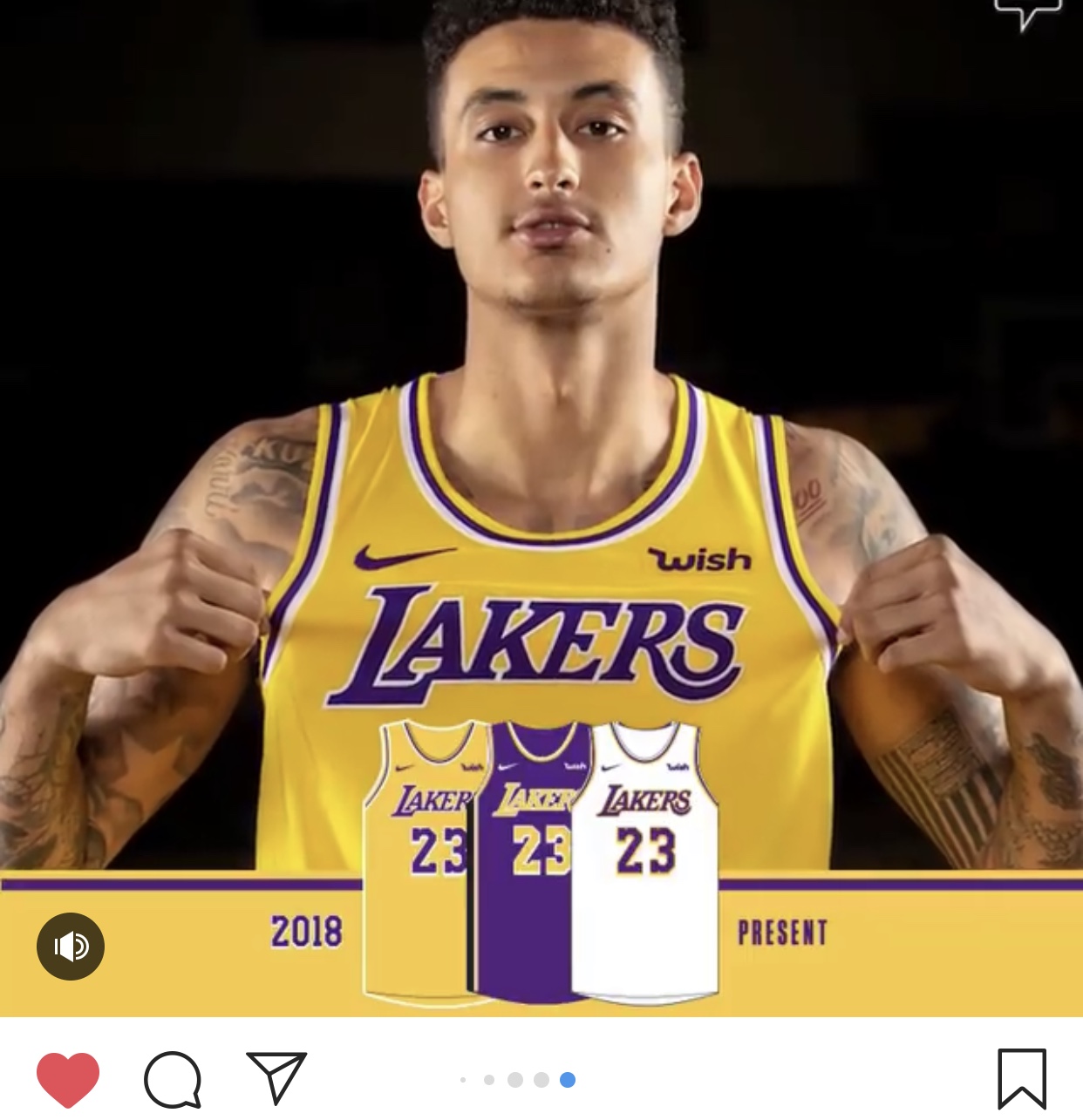Viewport: 1083px width, 1120px height.
Task: Share the post via paper plane icon
Action: point(276,1077)
